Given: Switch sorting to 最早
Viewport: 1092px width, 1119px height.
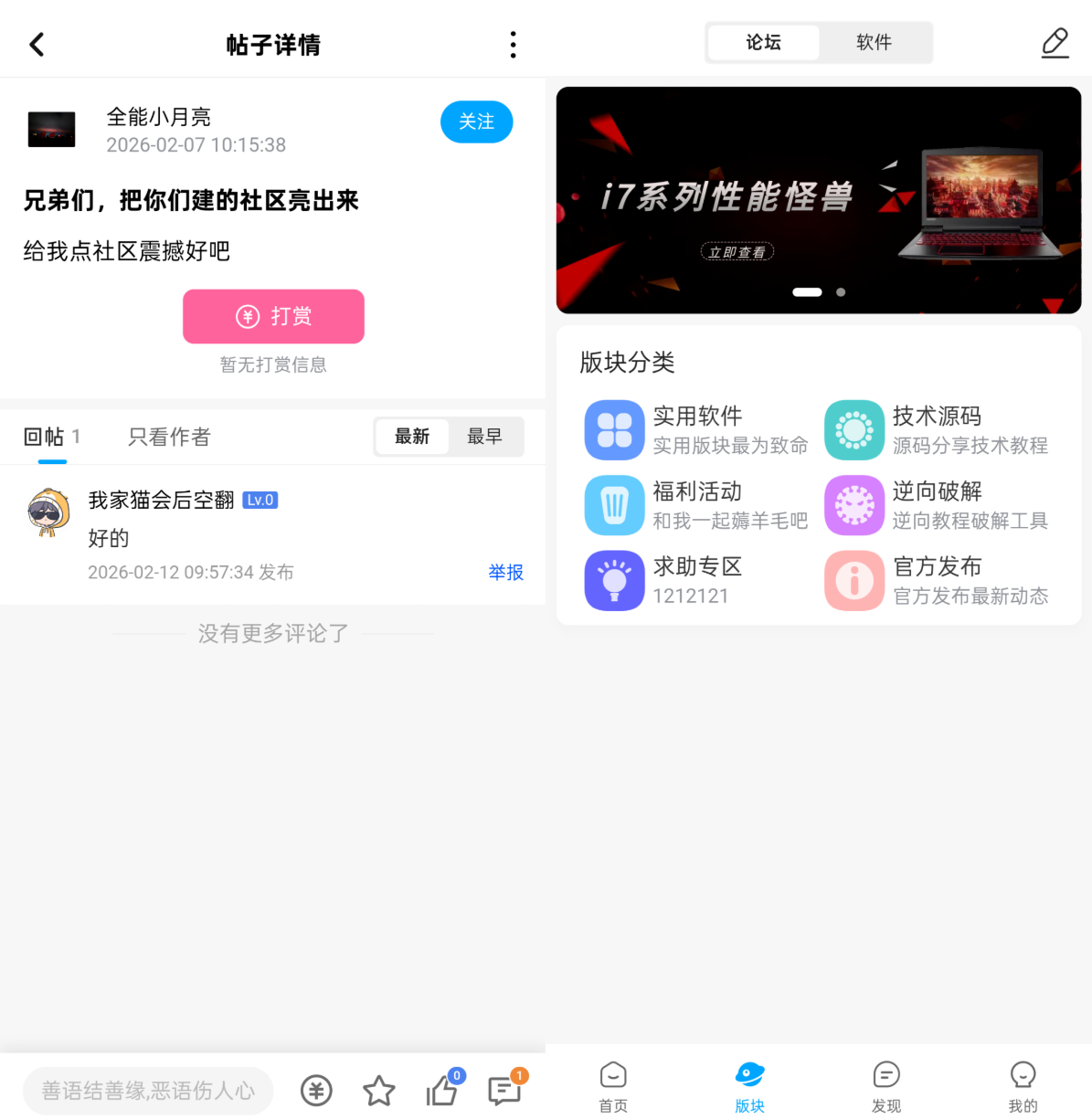Looking at the screenshot, I should [x=486, y=437].
